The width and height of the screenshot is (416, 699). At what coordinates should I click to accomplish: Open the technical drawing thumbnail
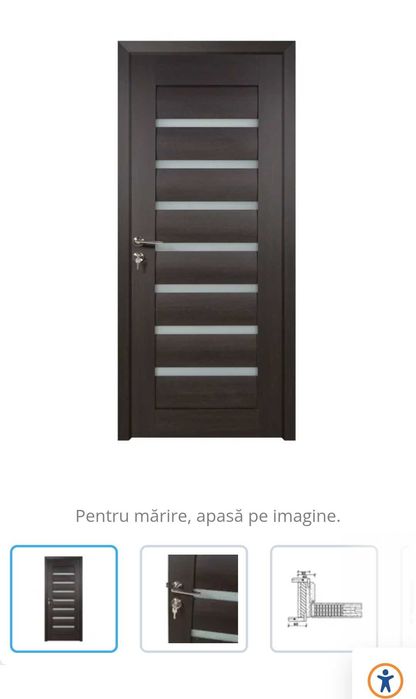point(324,599)
